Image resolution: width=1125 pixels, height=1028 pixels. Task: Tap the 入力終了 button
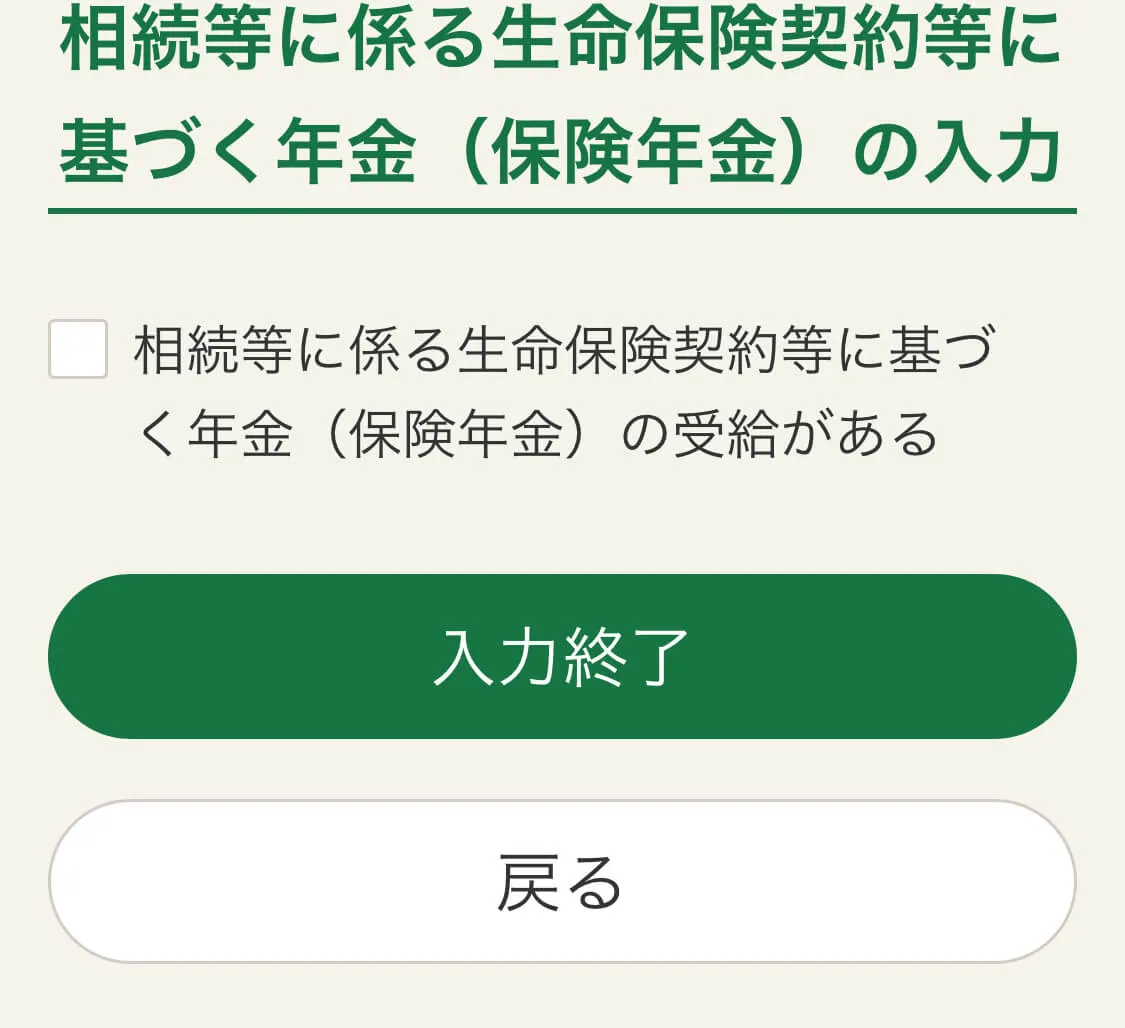[562, 657]
